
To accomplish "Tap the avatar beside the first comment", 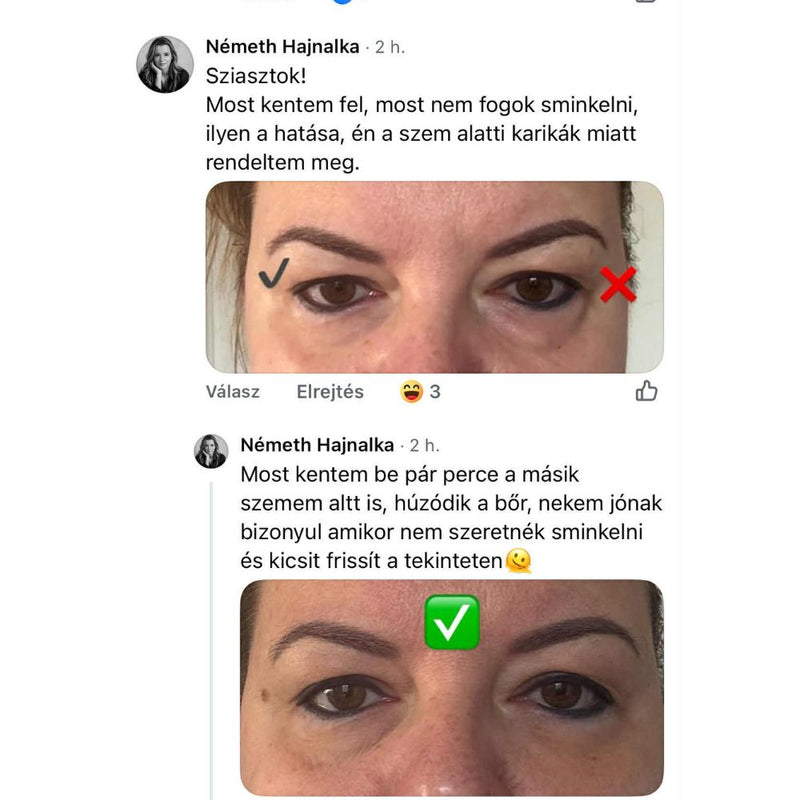I will 165,64.
